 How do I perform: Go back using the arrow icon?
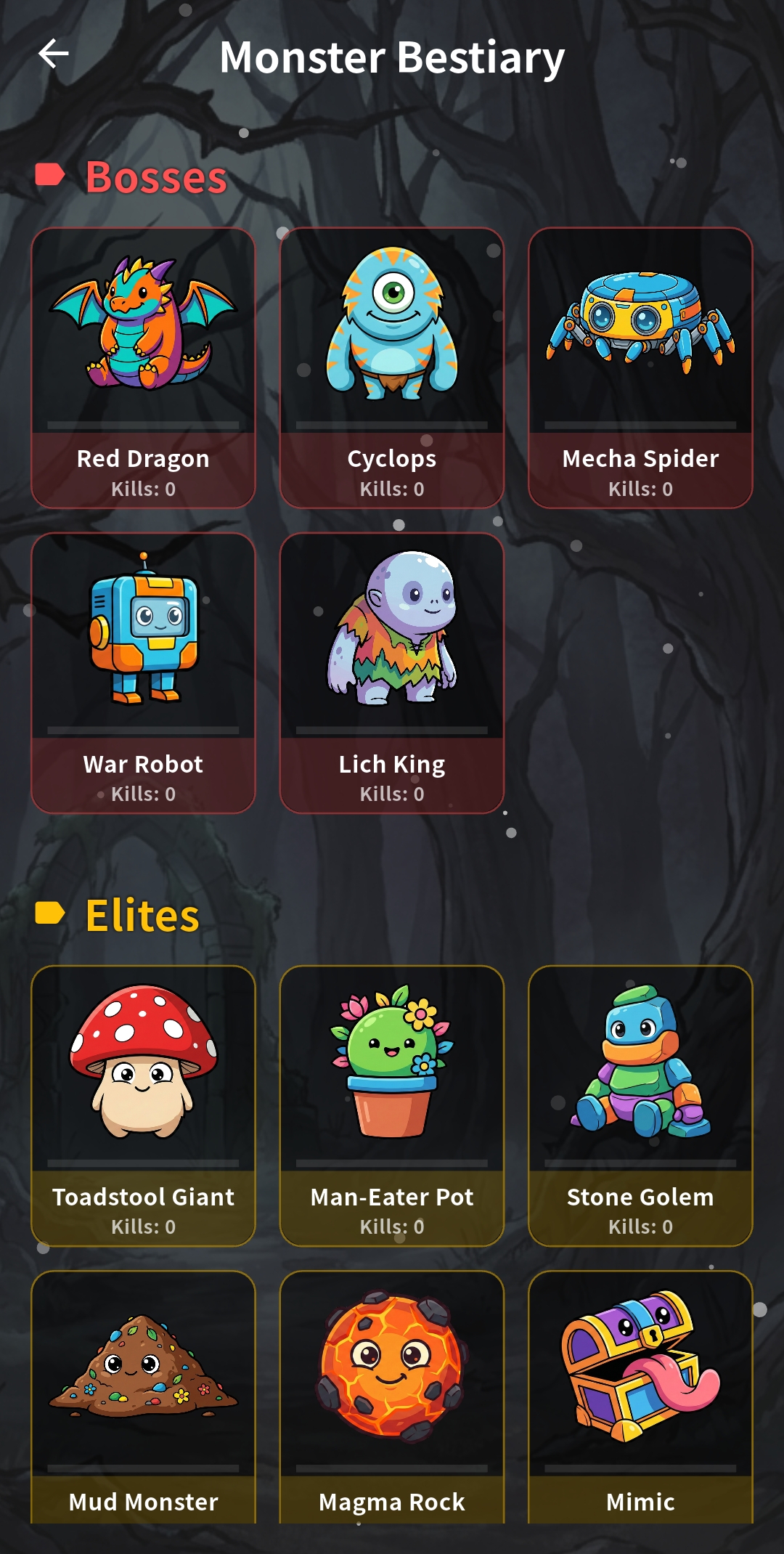(x=53, y=54)
